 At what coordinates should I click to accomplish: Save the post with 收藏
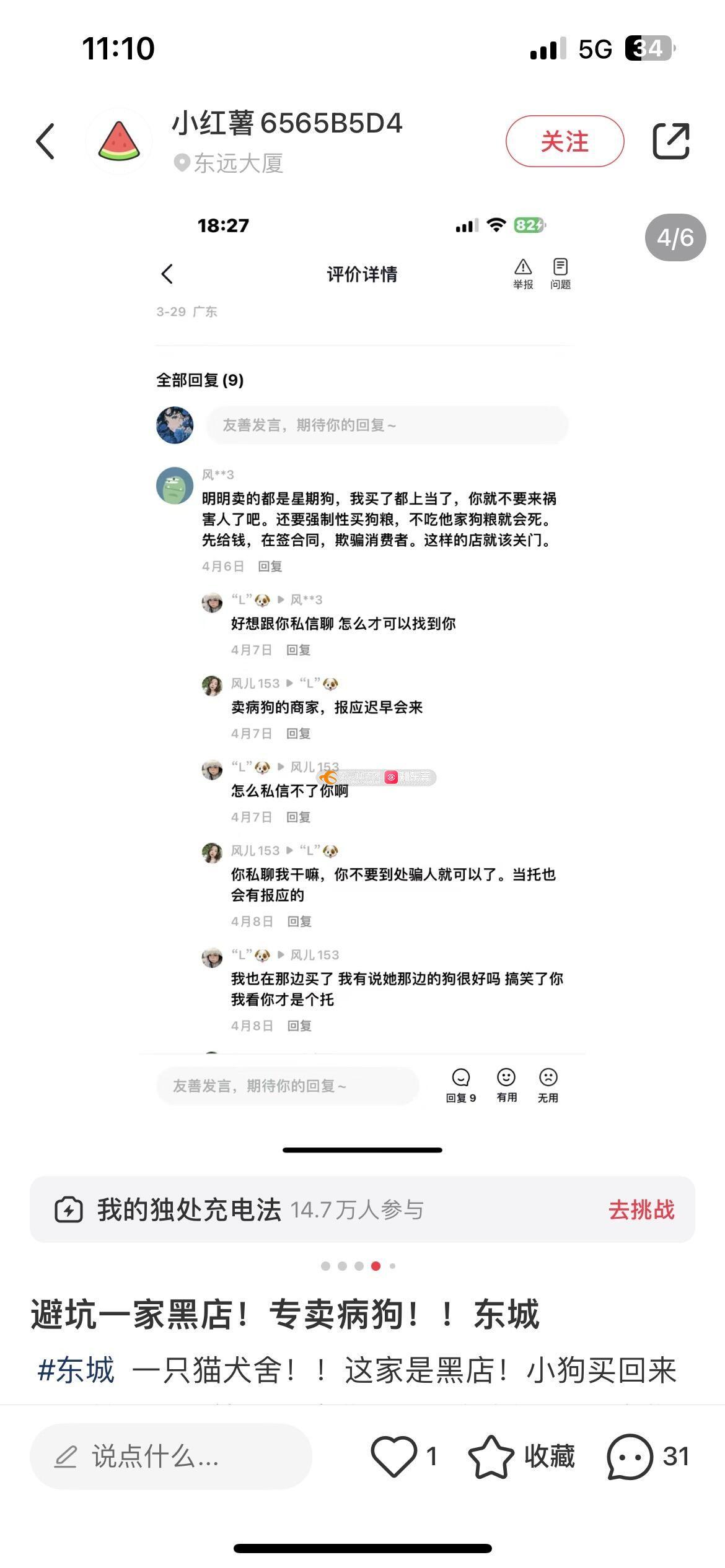click(522, 1457)
